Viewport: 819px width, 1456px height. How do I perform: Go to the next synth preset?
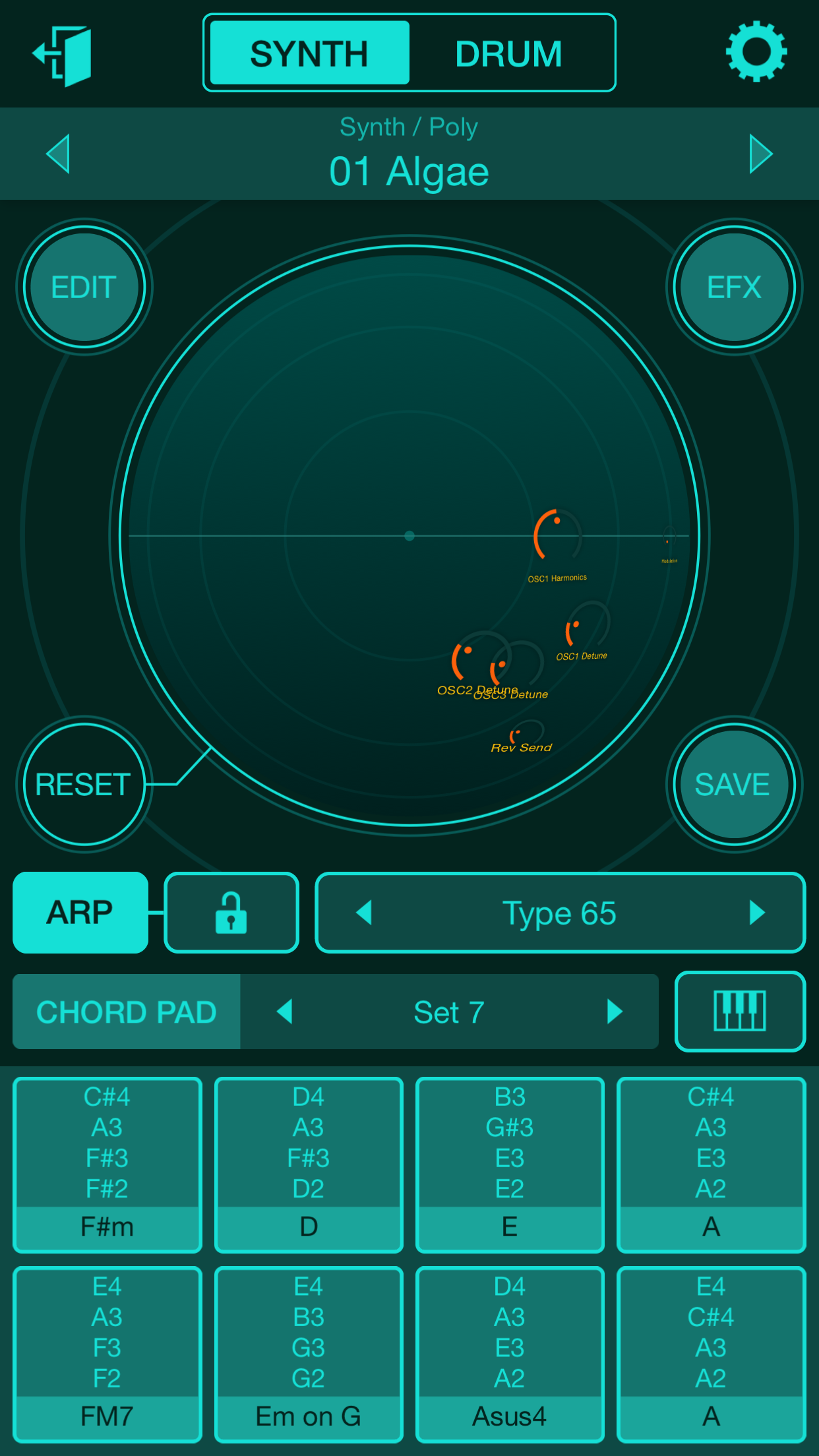[x=760, y=154]
